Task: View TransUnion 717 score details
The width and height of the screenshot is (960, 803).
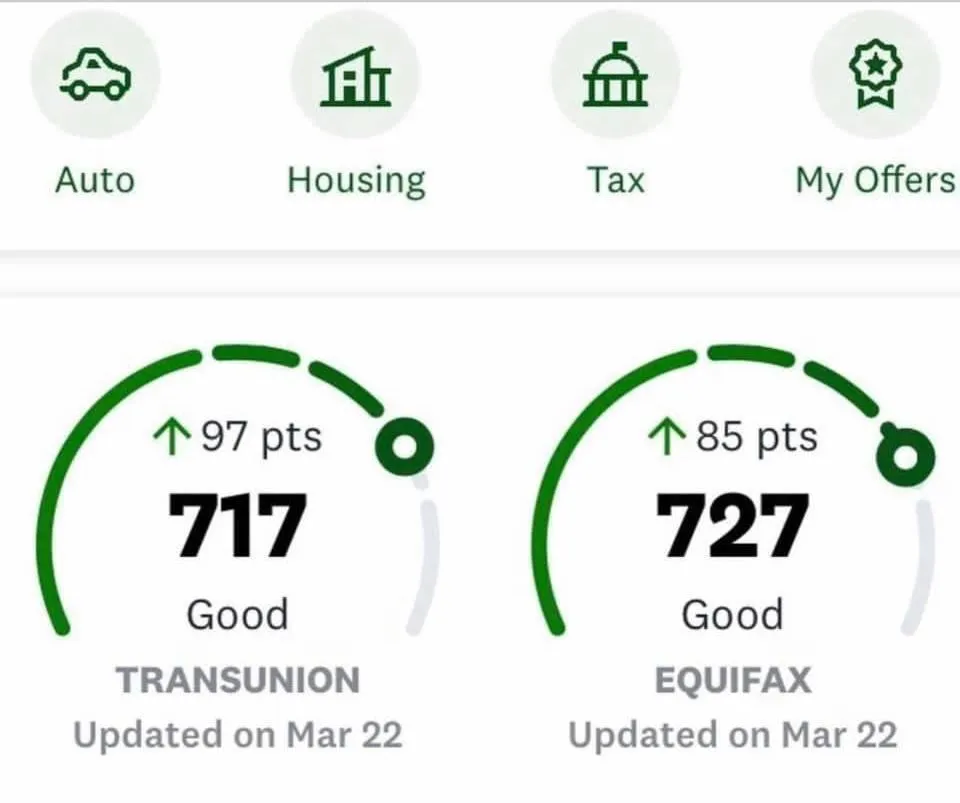Action: (x=237, y=527)
